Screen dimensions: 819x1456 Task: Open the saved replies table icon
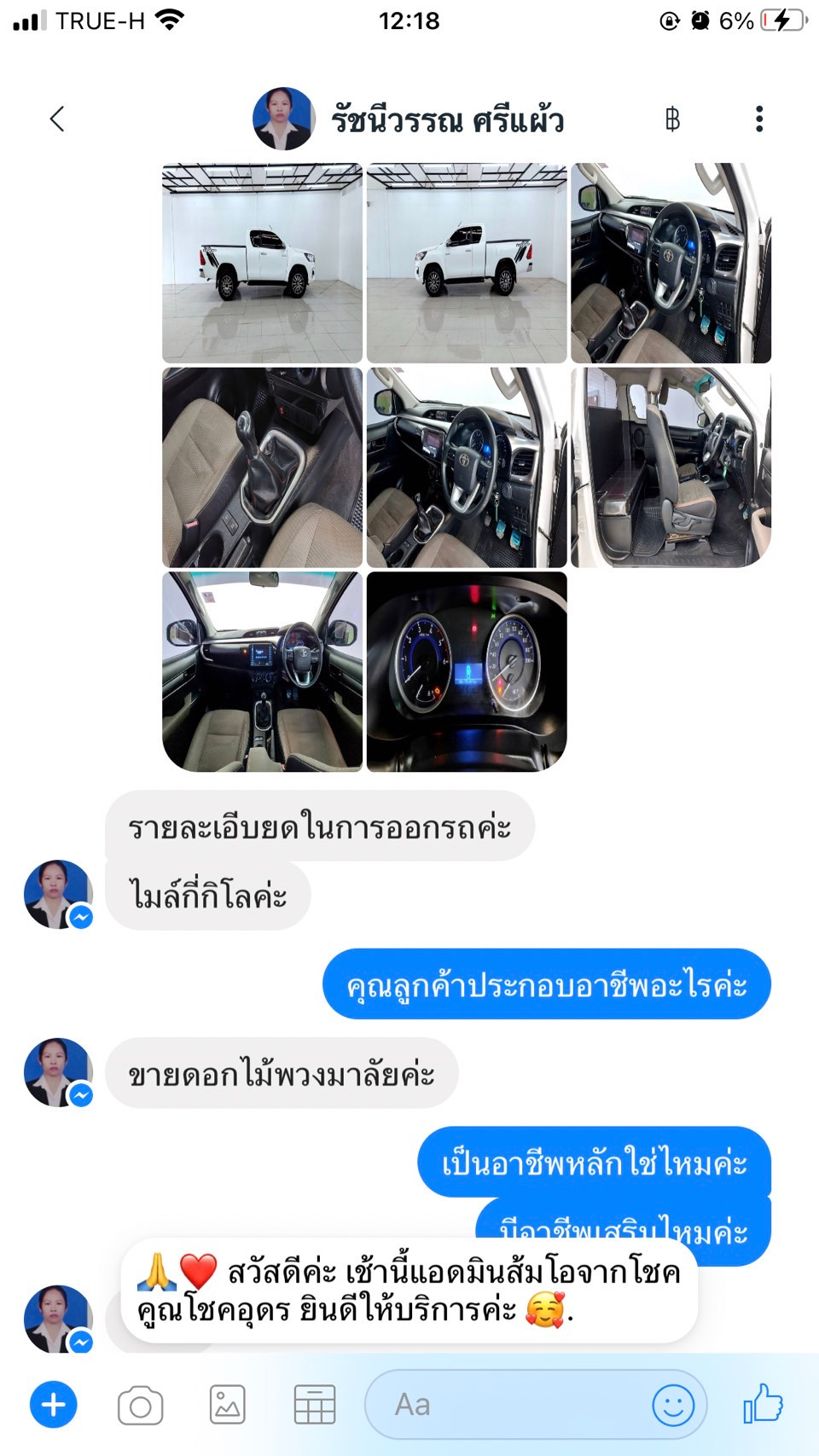click(x=315, y=1405)
